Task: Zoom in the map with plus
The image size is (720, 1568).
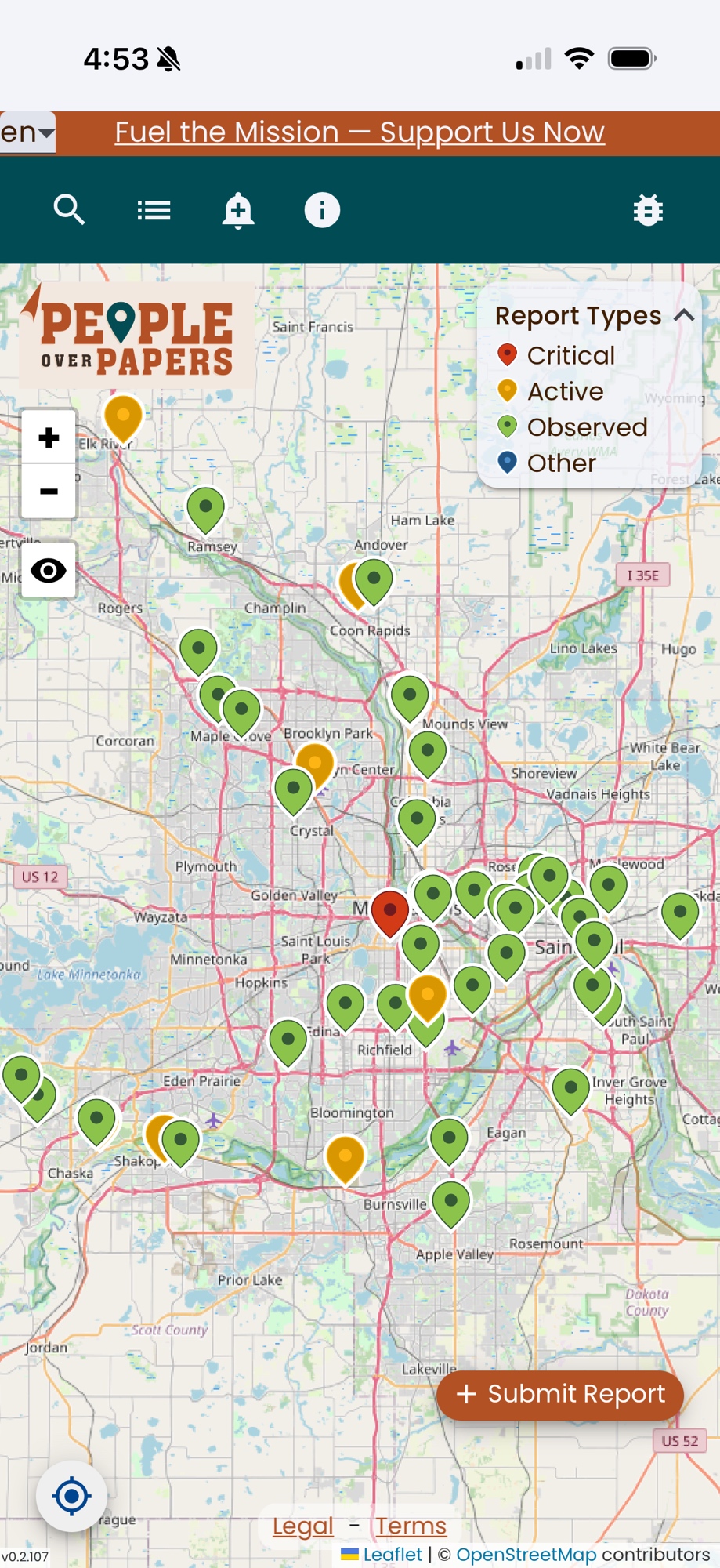Action: (49, 437)
